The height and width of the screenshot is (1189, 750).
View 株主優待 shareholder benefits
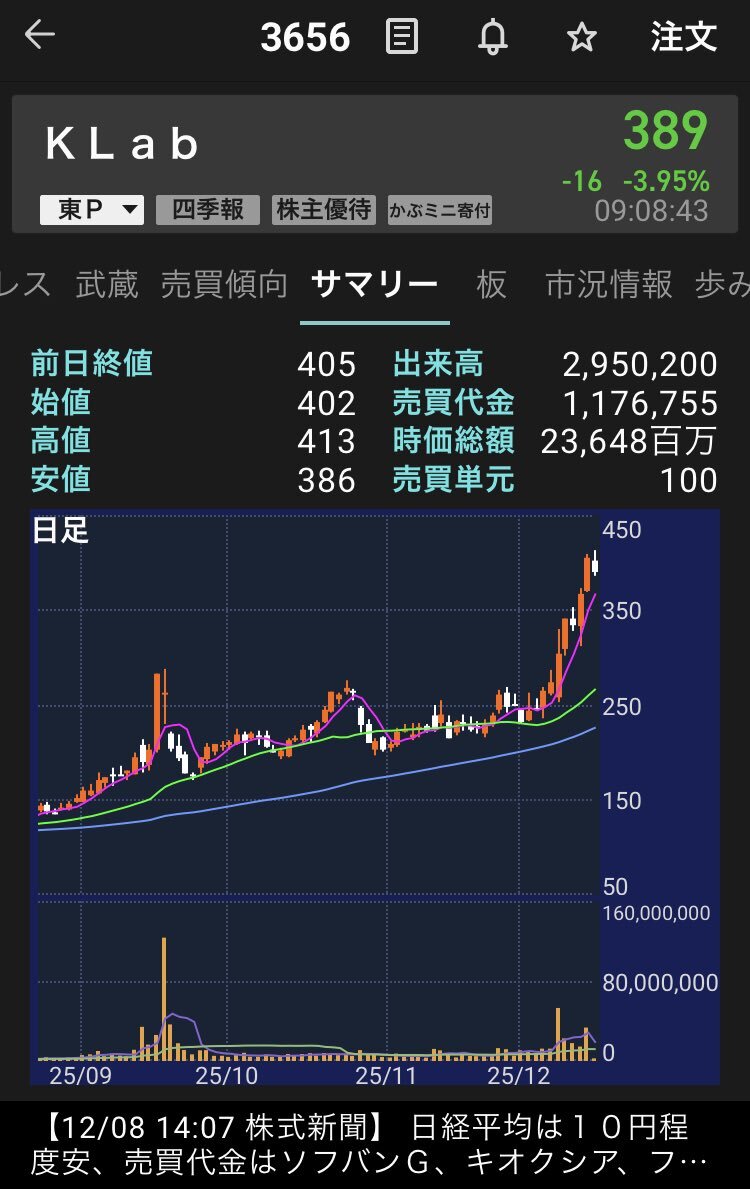click(323, 210)
